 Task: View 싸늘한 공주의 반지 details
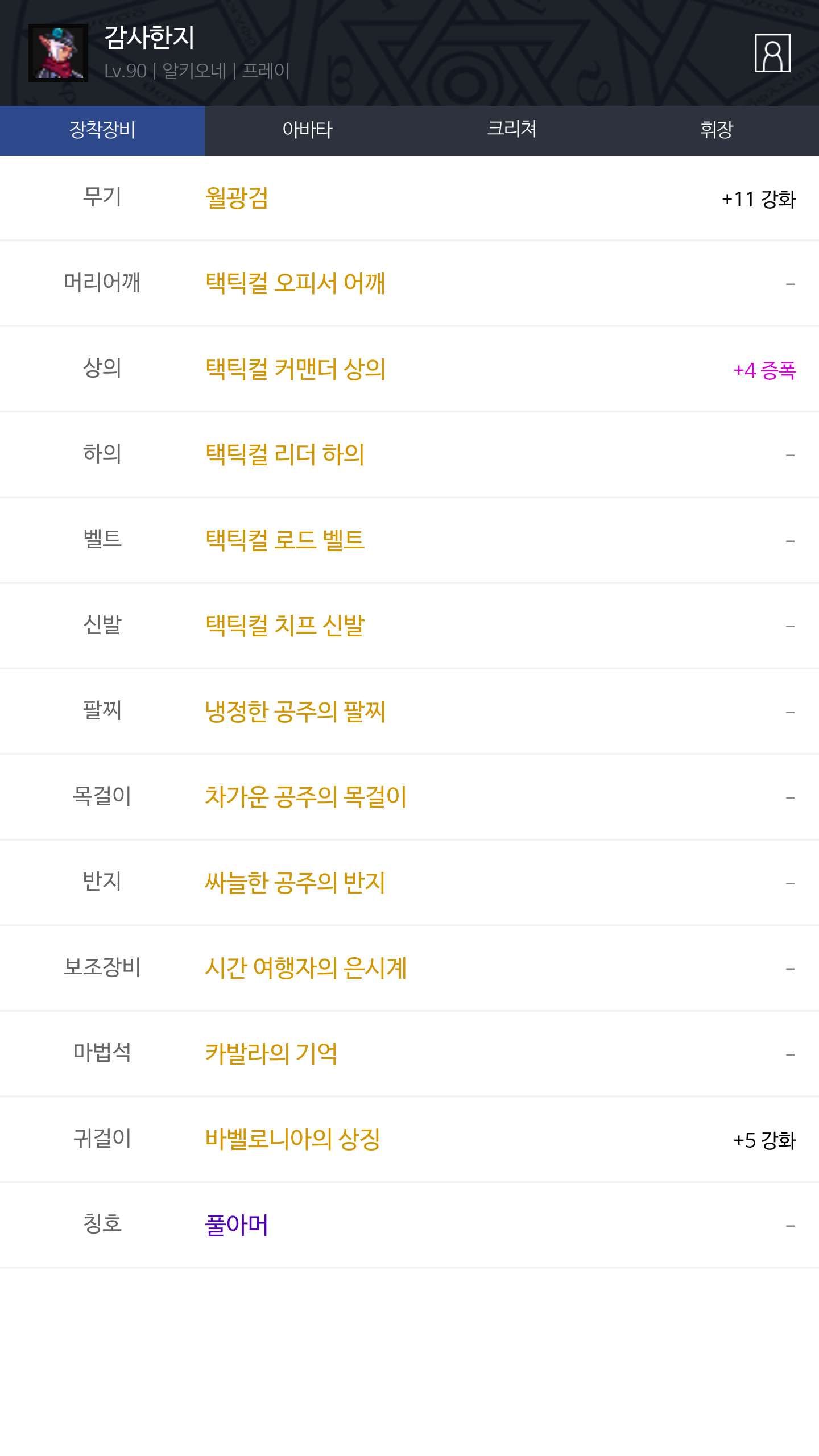pos(295,883)
